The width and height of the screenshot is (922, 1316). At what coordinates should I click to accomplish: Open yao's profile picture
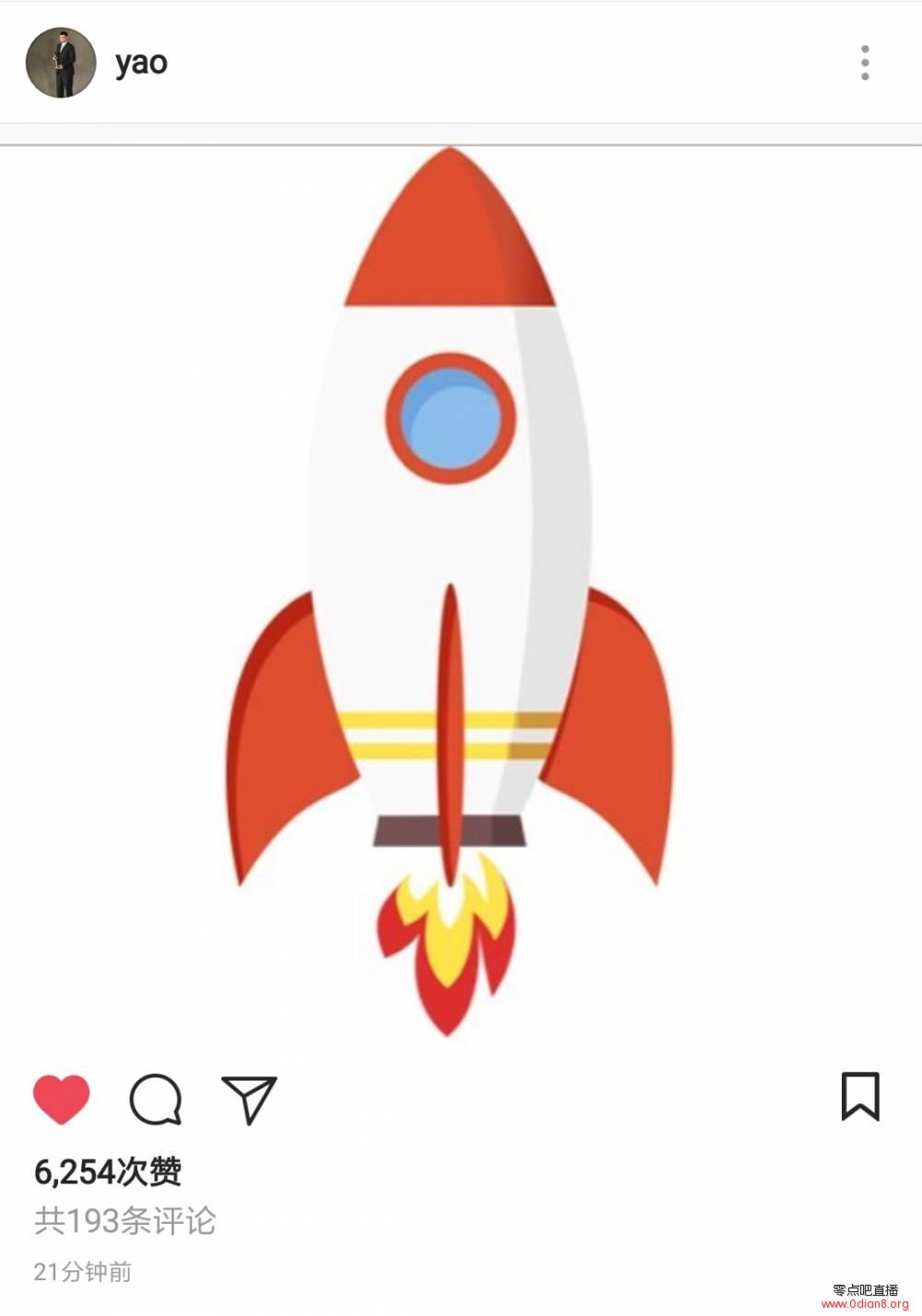coord(61,63)
